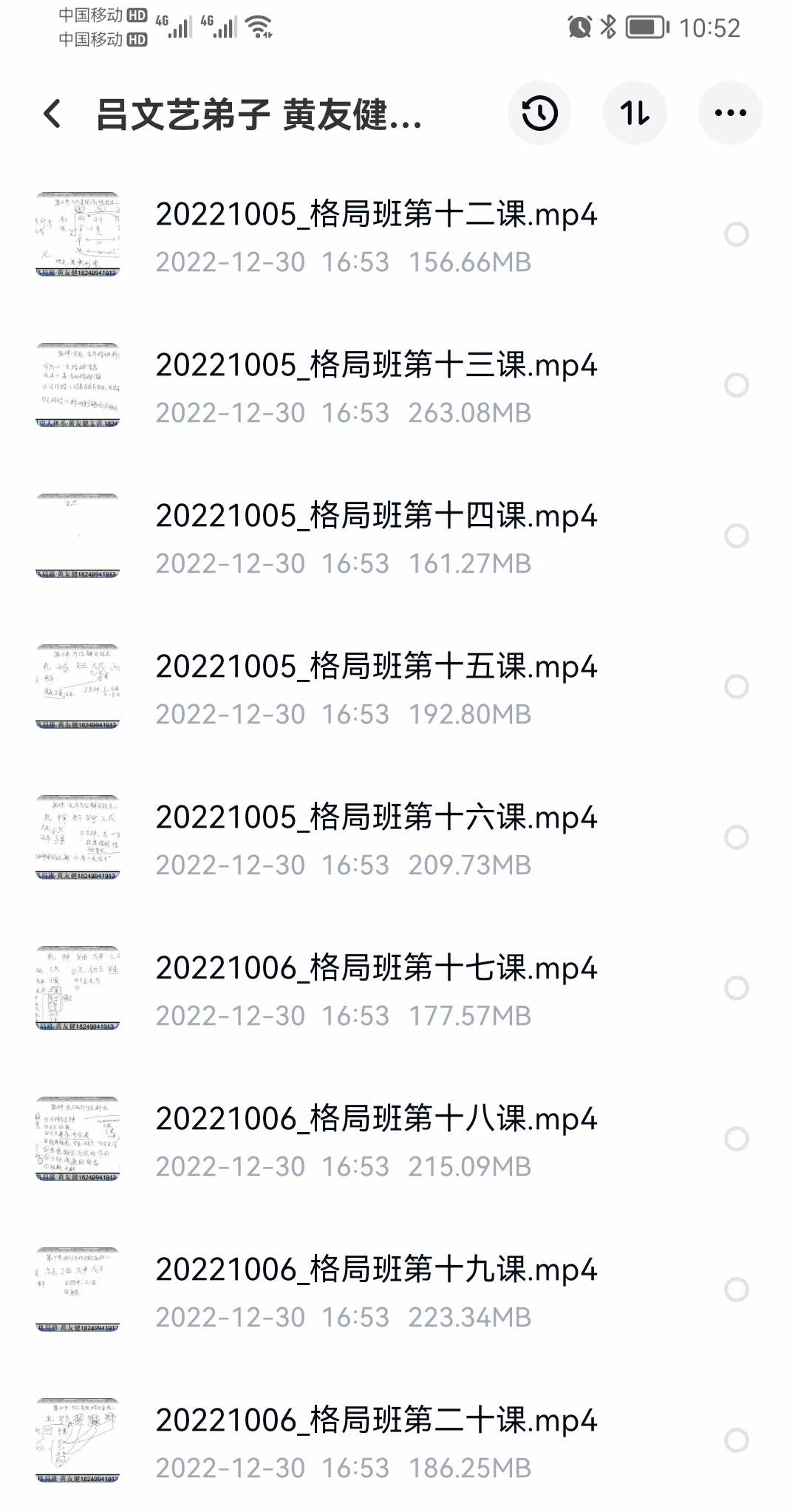Select the checkbox for 格局班第十三课.mp4
The width and height of the screenshot is (798, 1512).
737,385
